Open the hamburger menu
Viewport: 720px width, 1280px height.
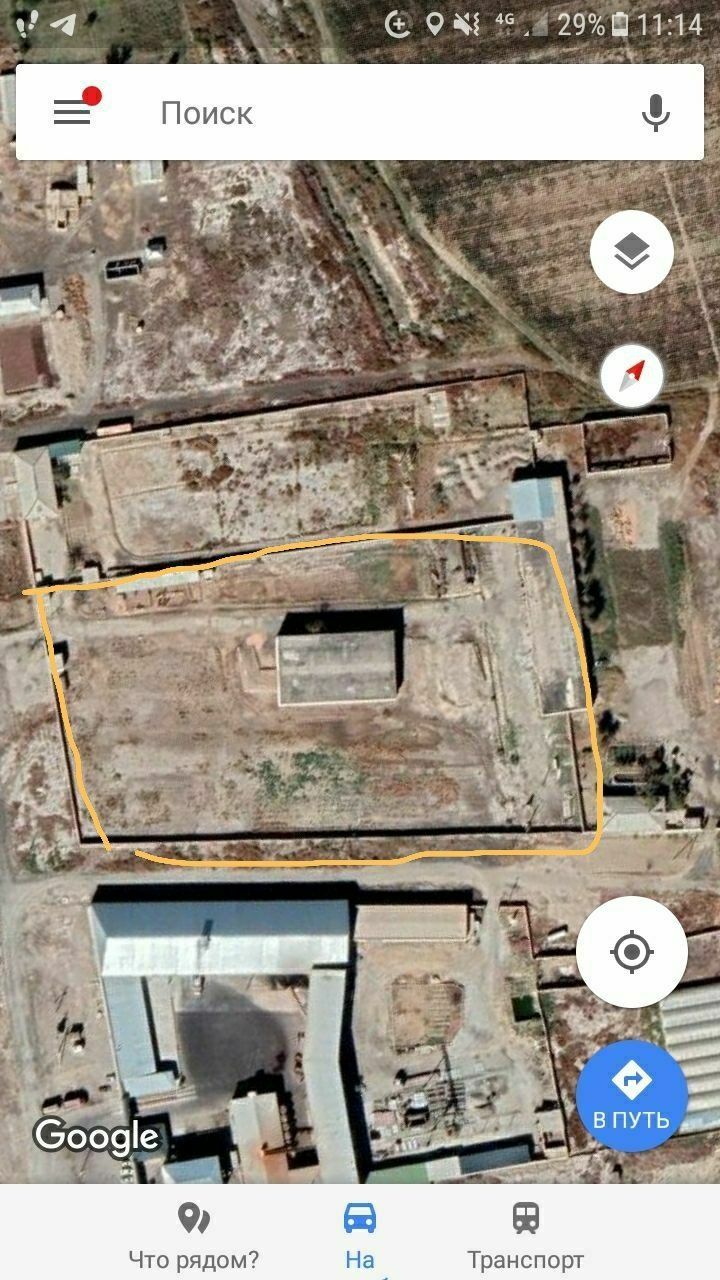coord(72,112)
